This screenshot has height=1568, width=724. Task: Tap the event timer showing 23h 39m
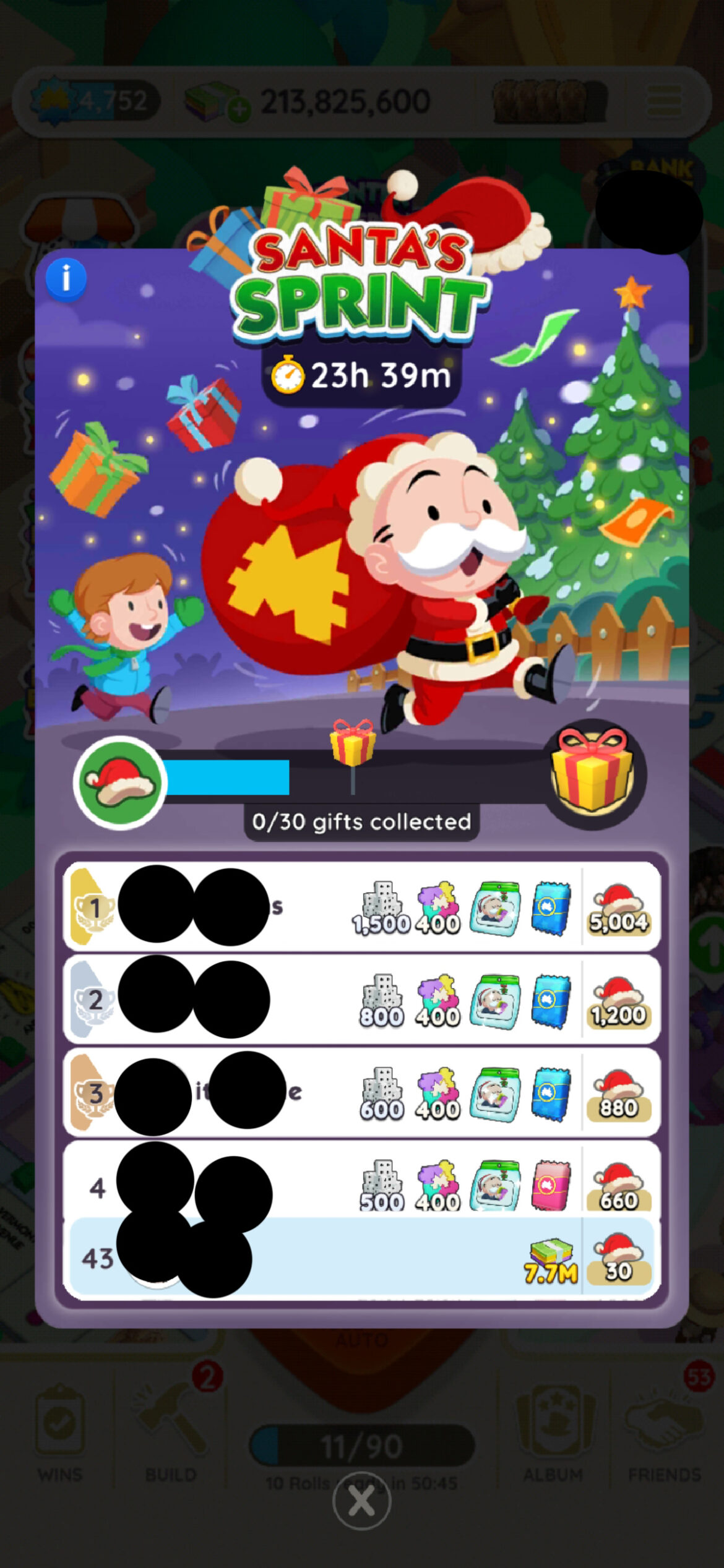point(362,374)
